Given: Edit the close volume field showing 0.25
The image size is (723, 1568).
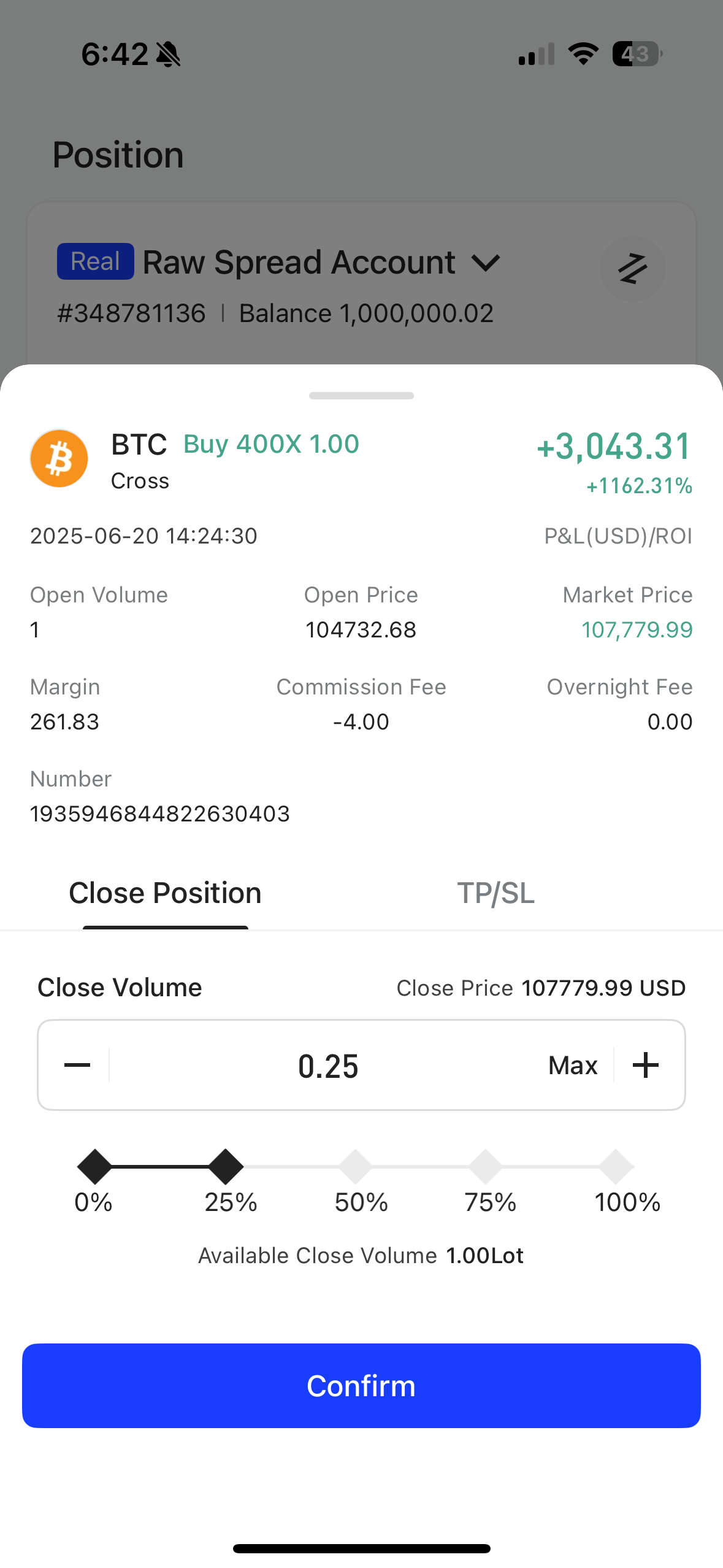Looking at the screenshot, I should (328, 1066).
